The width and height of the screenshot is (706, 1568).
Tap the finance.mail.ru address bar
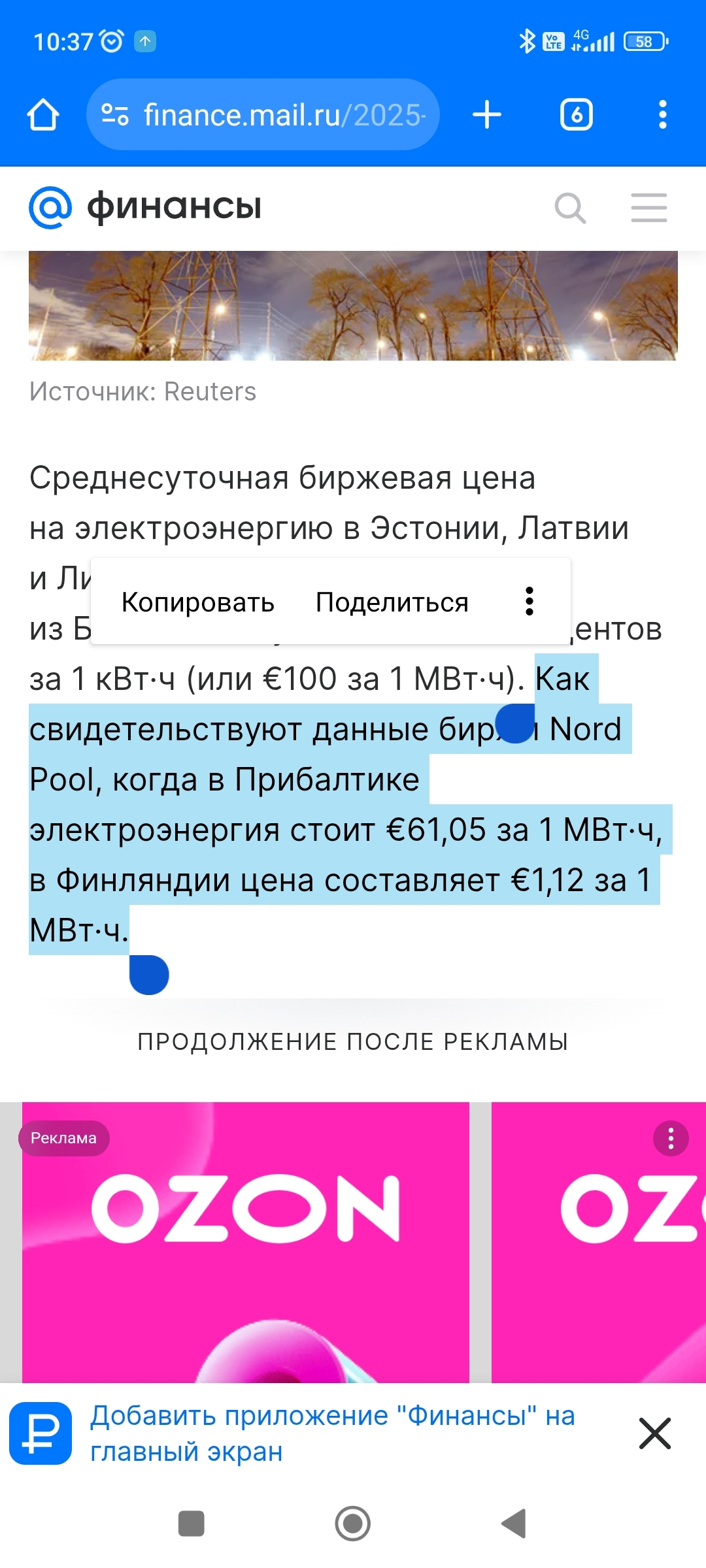[x=263, y=115]
